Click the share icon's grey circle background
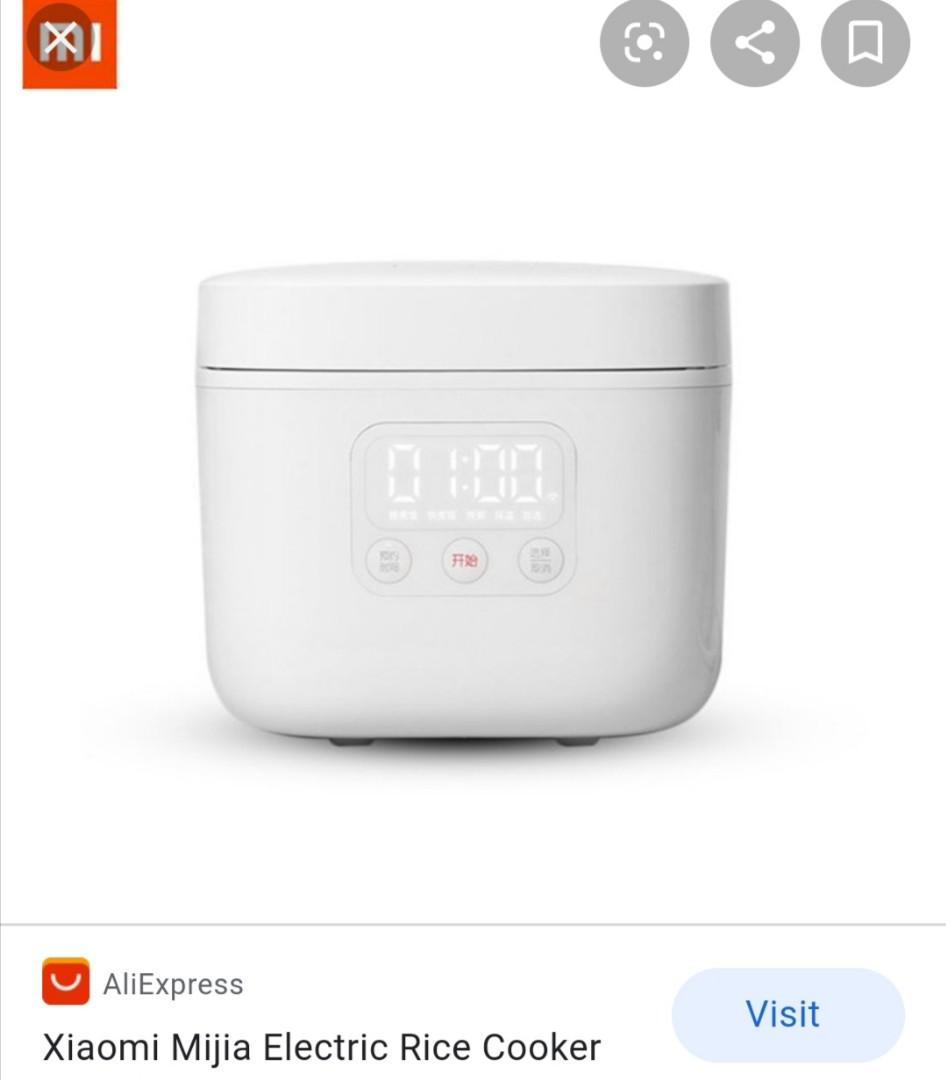The height and width of the screenshot is (1080, 946). point(756,44)
